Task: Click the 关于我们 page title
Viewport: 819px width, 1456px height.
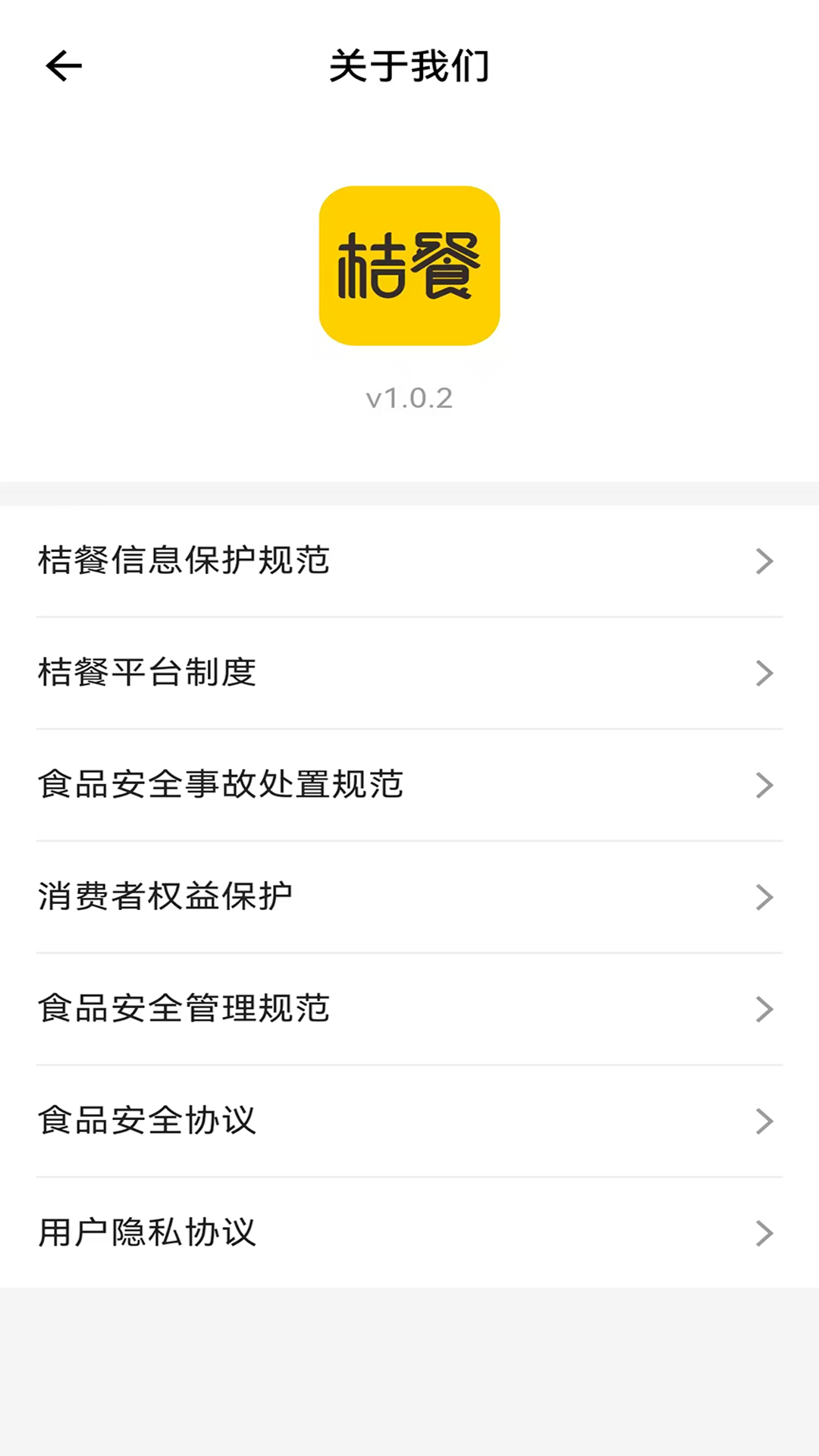Action: tap(409, 66)
